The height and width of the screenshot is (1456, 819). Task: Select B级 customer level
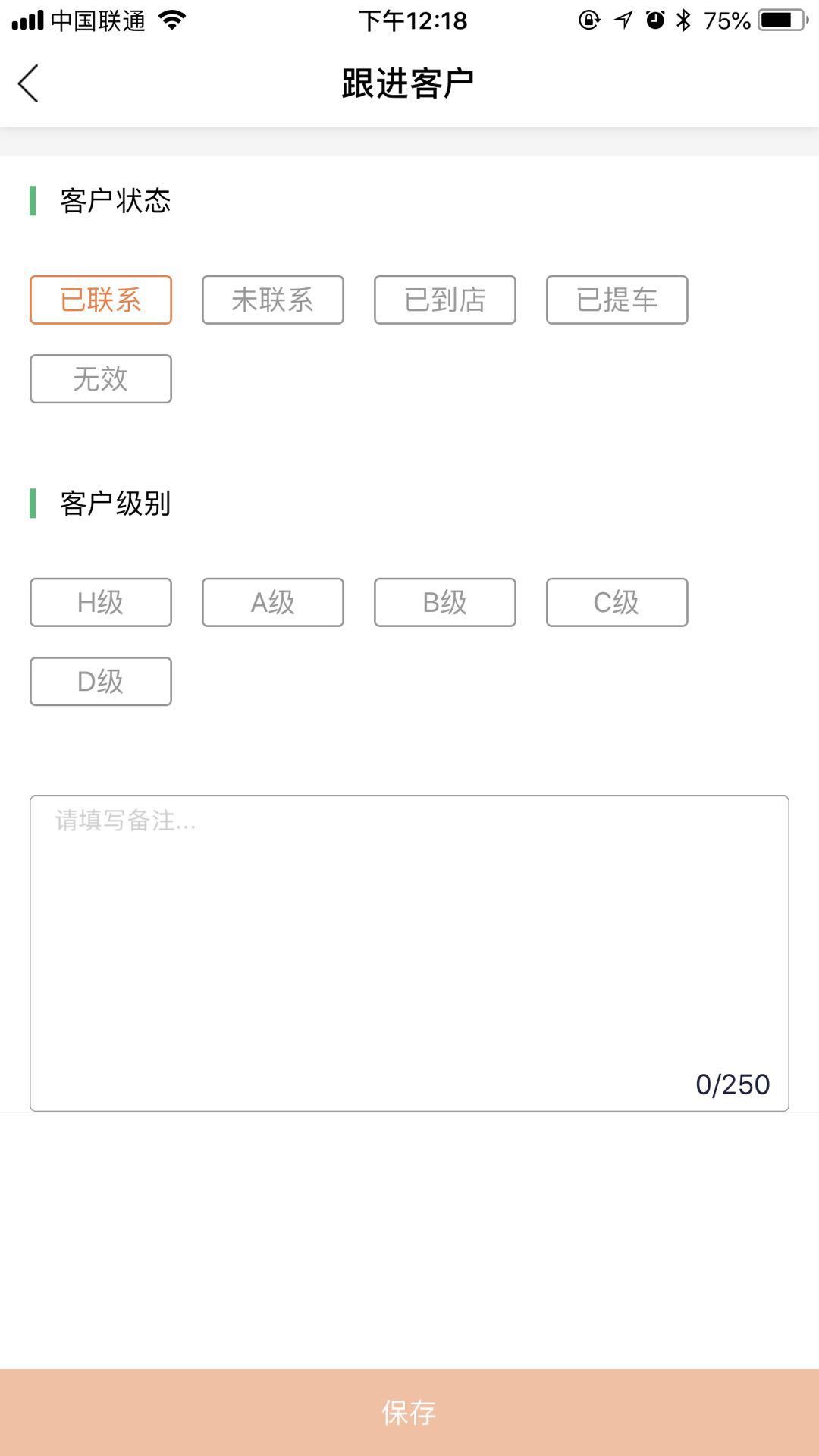445,603
